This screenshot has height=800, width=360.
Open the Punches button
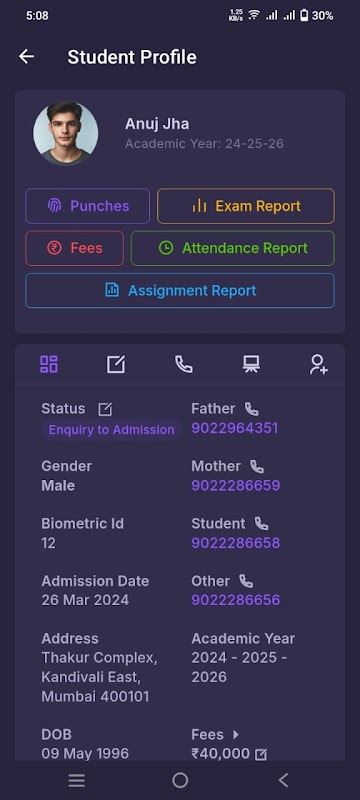click(88, 206)
